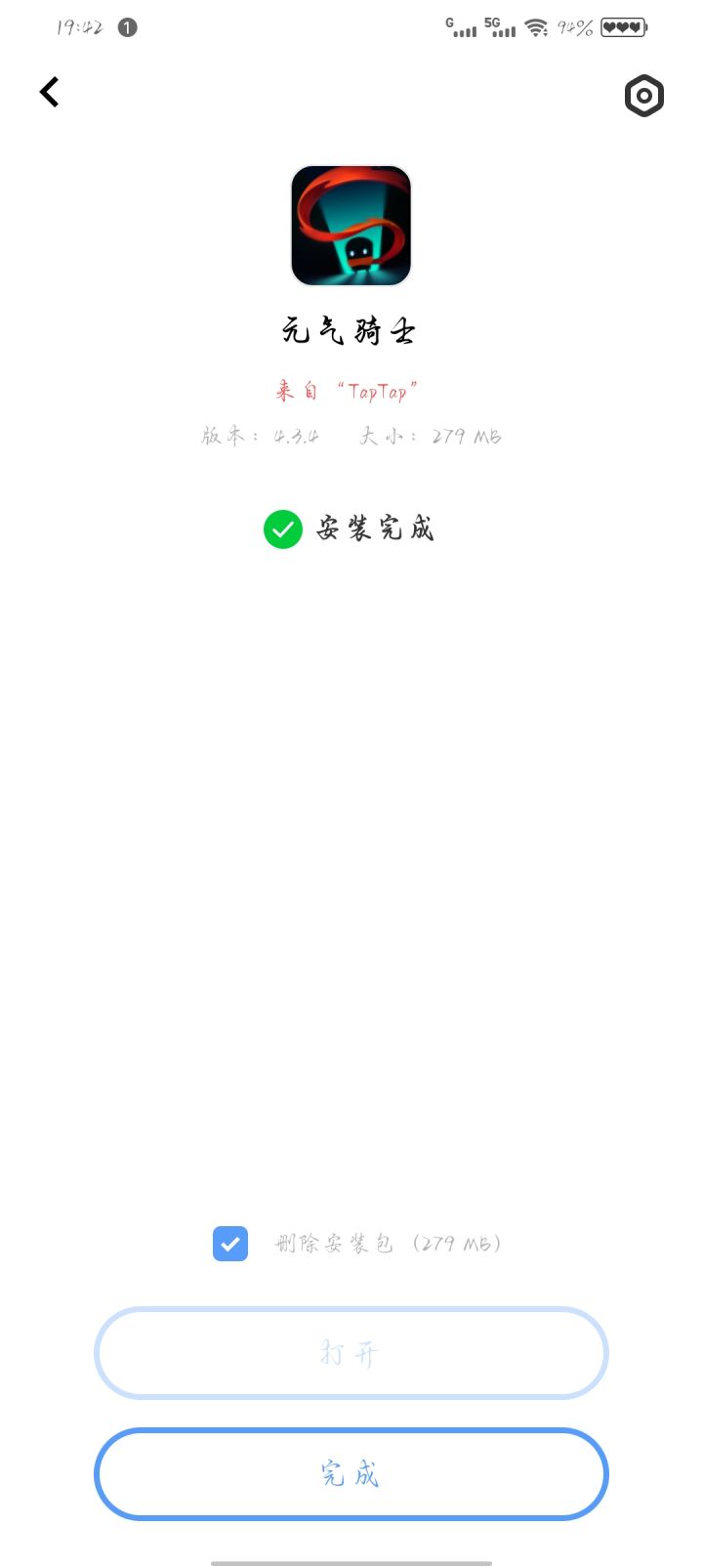Tap 打开 to launch 元气骑士
Image resolution: width=703 pixels, height=1568 pixels.
pos(351,1353)
